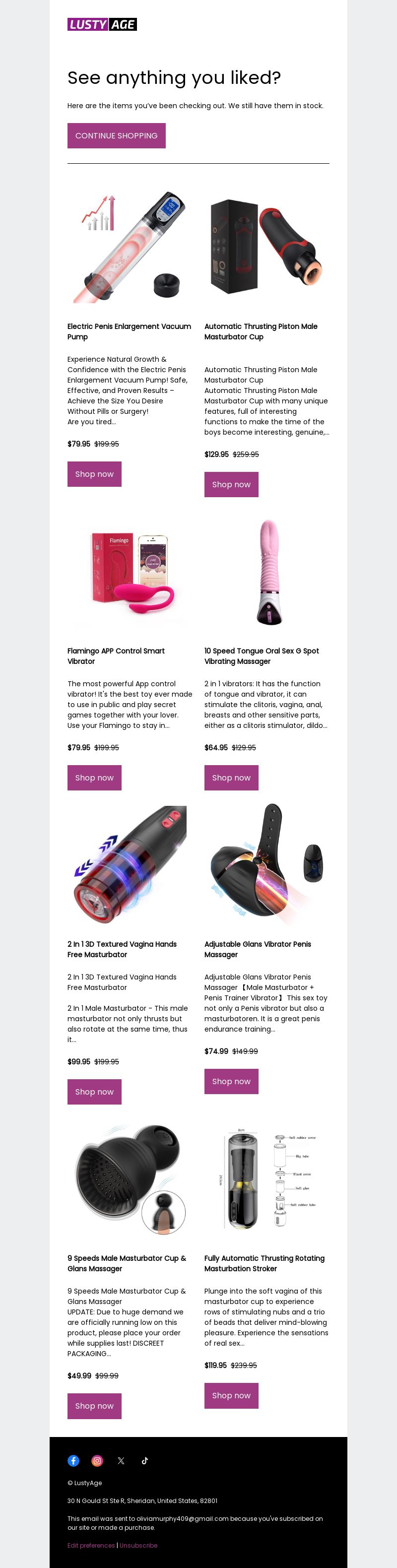Shop now for Fully Automatic Thrusting Rotating Stroker
This screenshot has width=397, height=1568.
pos(231,1396)
